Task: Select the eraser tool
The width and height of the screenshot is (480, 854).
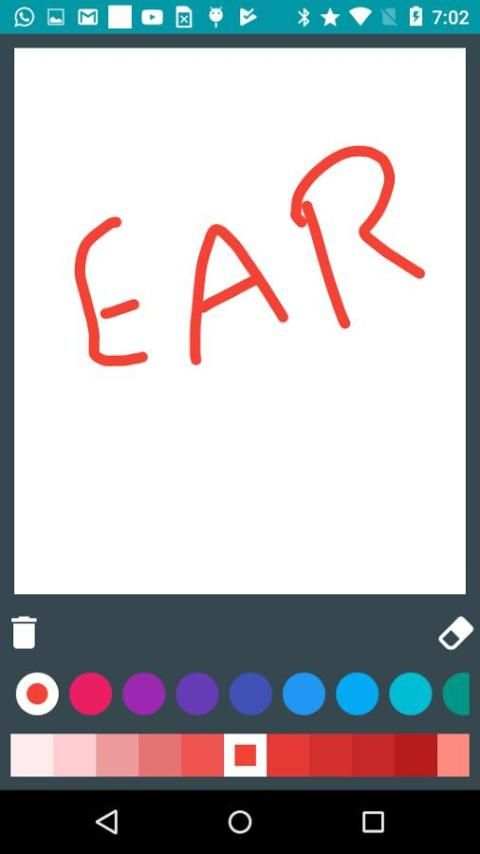Action: 455,633
